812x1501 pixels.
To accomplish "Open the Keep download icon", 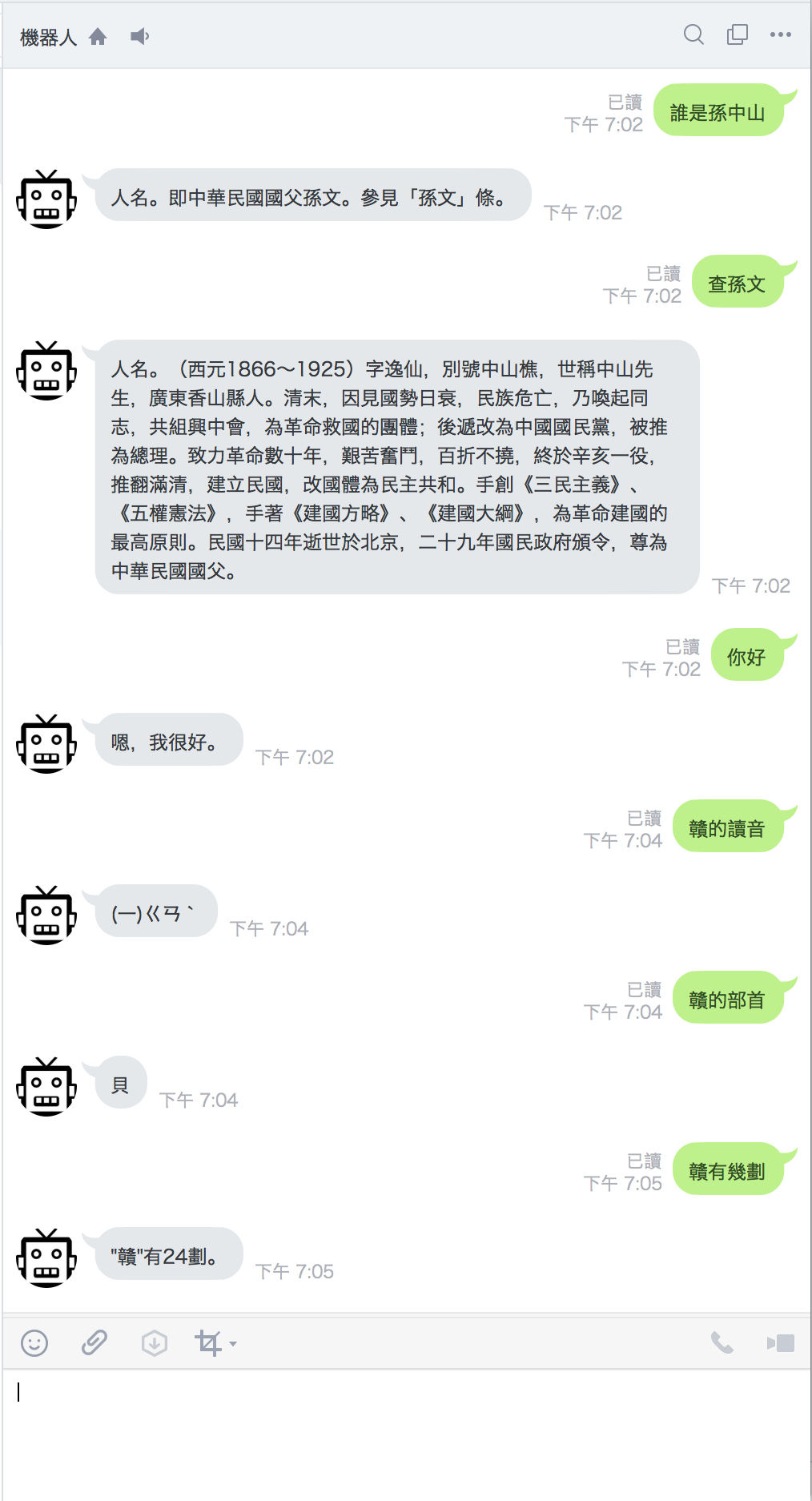I will pyautogui.click(x=155, y=1342).
